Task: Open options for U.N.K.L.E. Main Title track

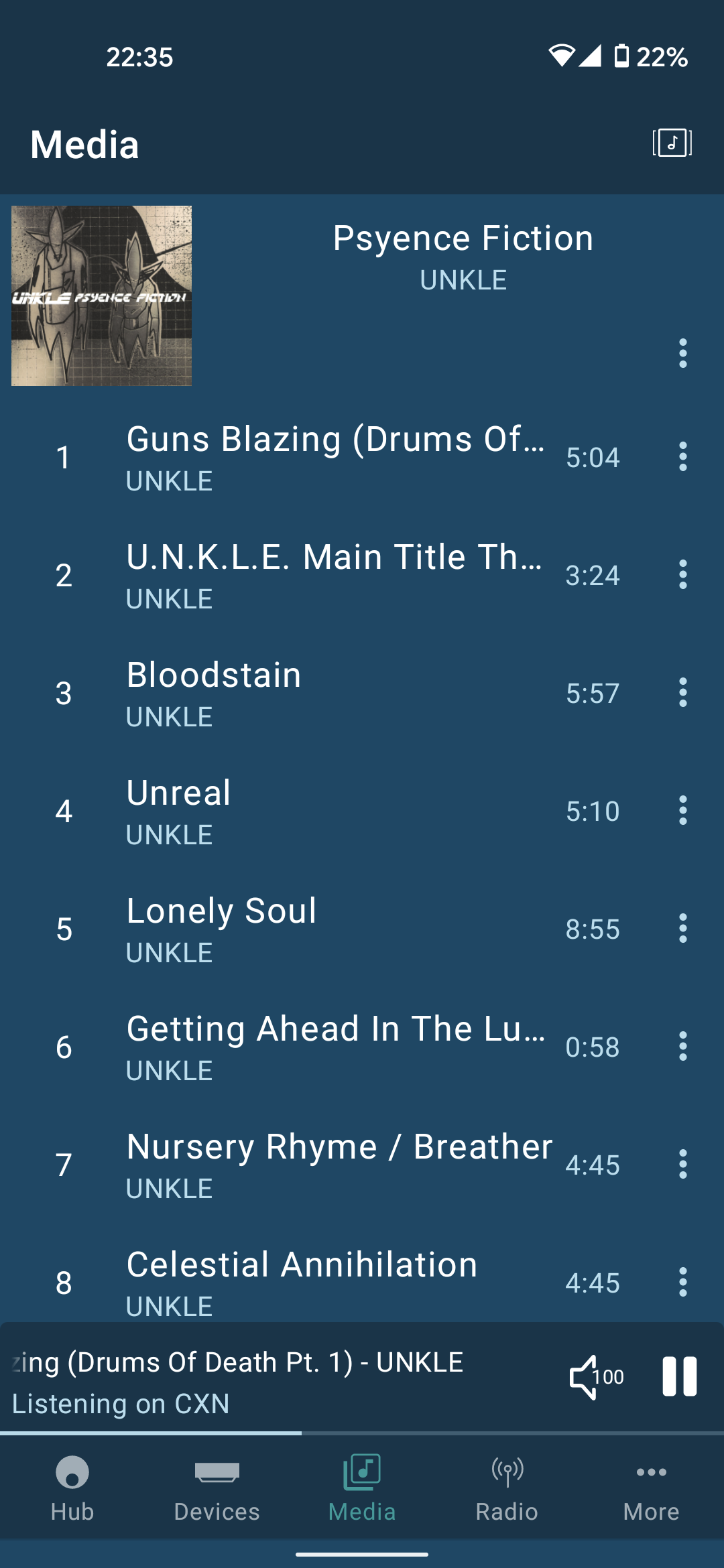Action: [682, 575]
